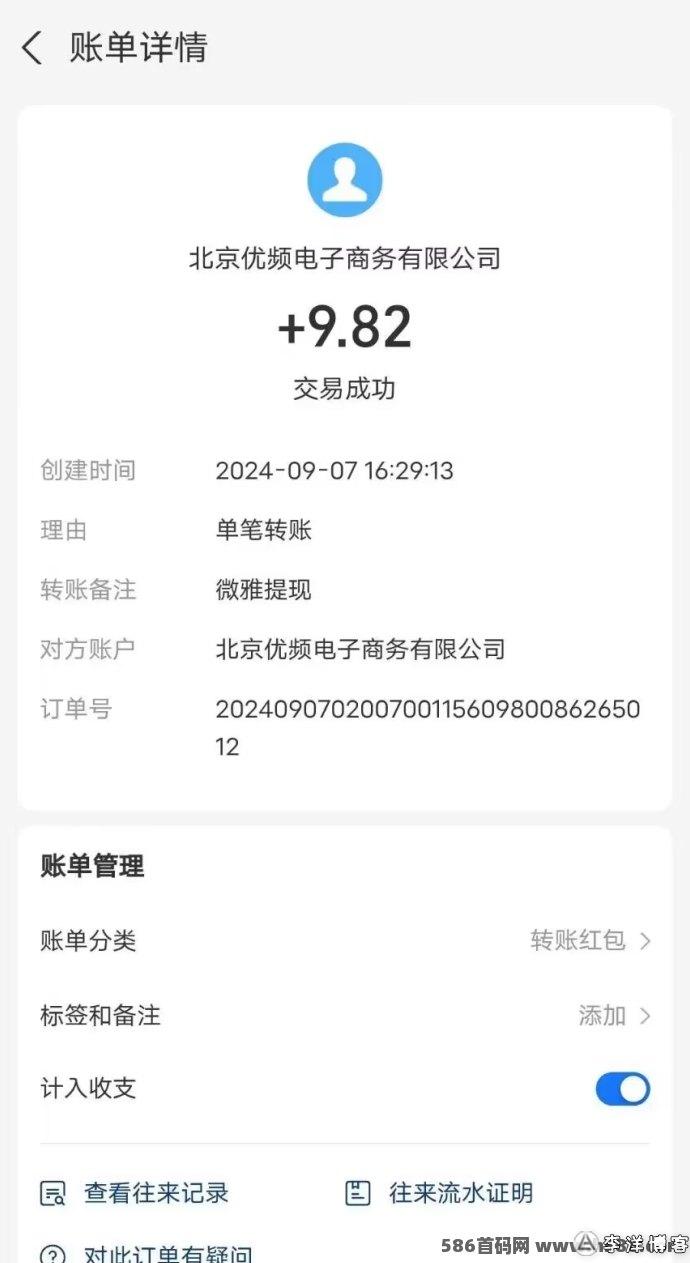690x1263 pixels.
Task: Open 往来流水证明
Action: tap(439, 1193)
